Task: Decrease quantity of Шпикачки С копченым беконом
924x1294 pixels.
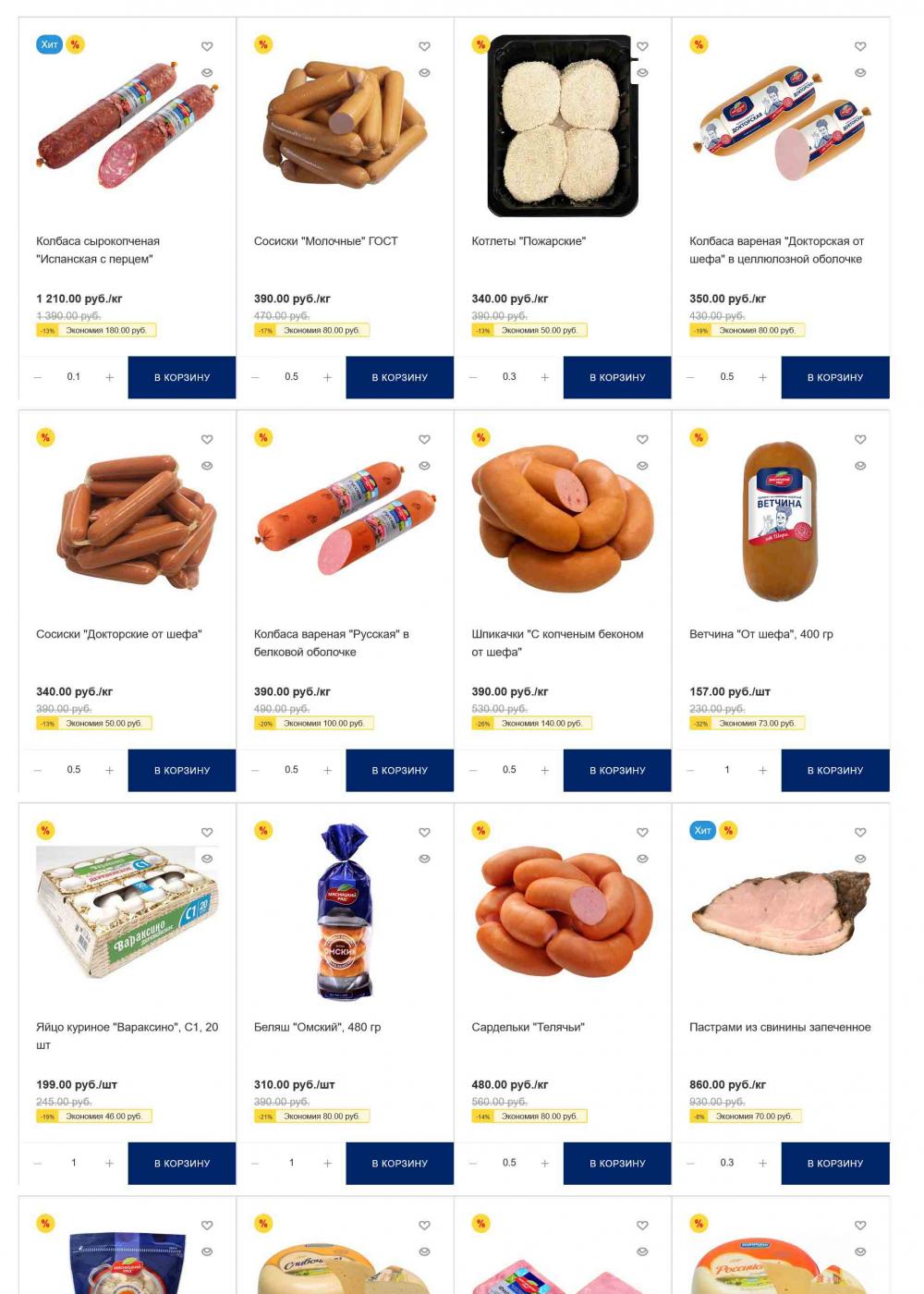Action: pyautogui.click(x=473, y=770)
